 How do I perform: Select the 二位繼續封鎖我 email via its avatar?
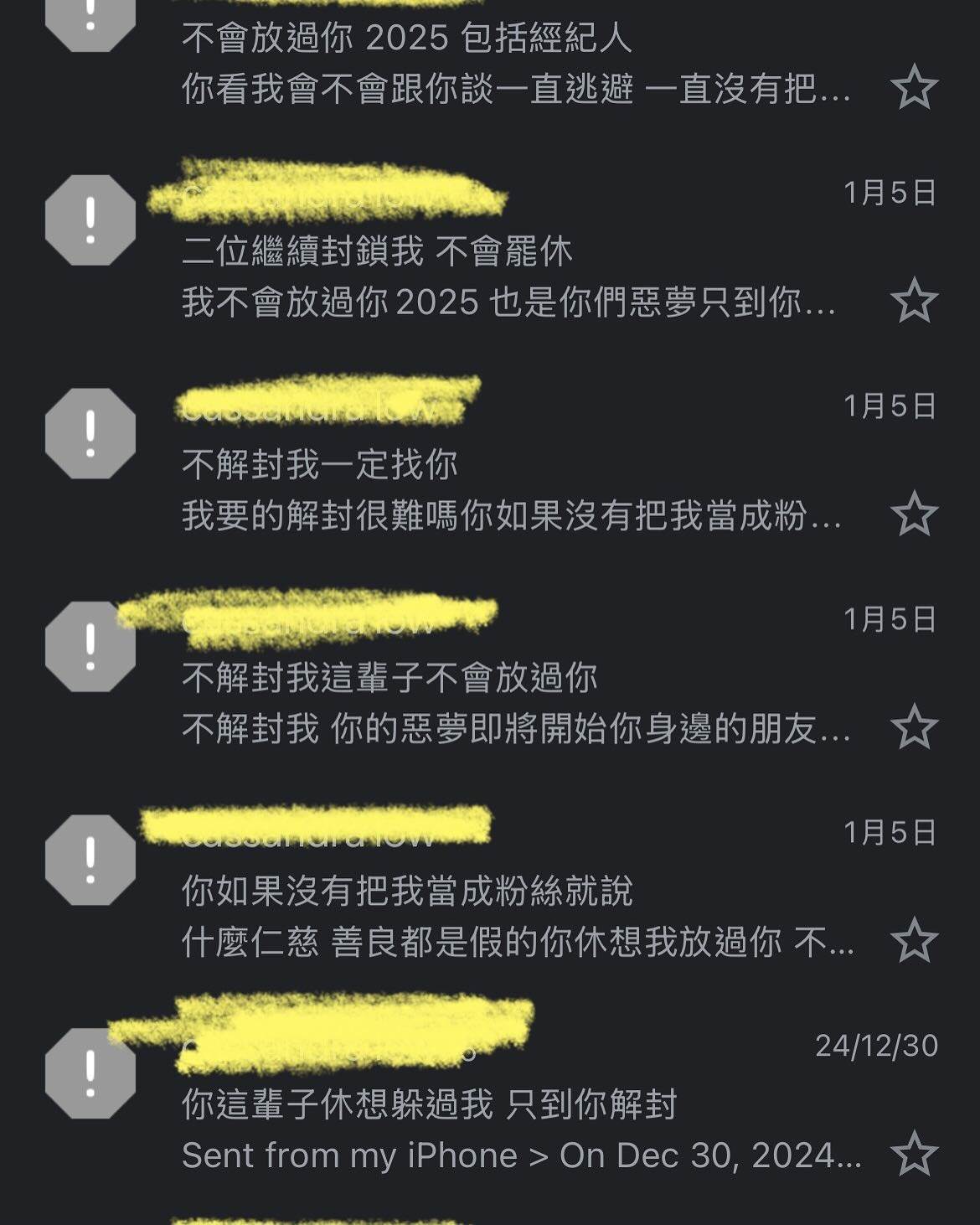pos(90,220)
